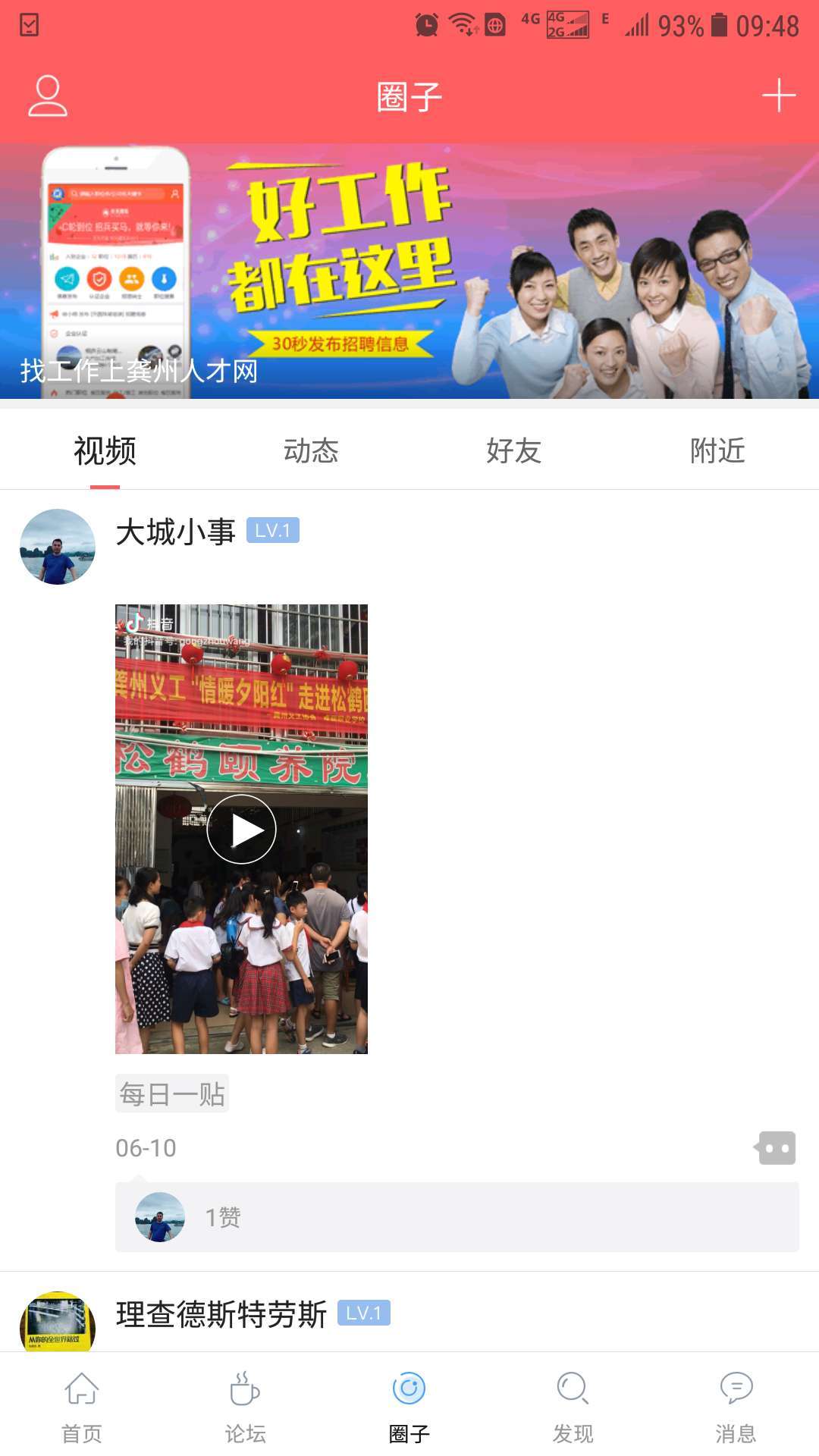The height and width of the screenshot is (1456, 819).
Task: Open 大城小事's profile avatar
Action: coord(58,547)
